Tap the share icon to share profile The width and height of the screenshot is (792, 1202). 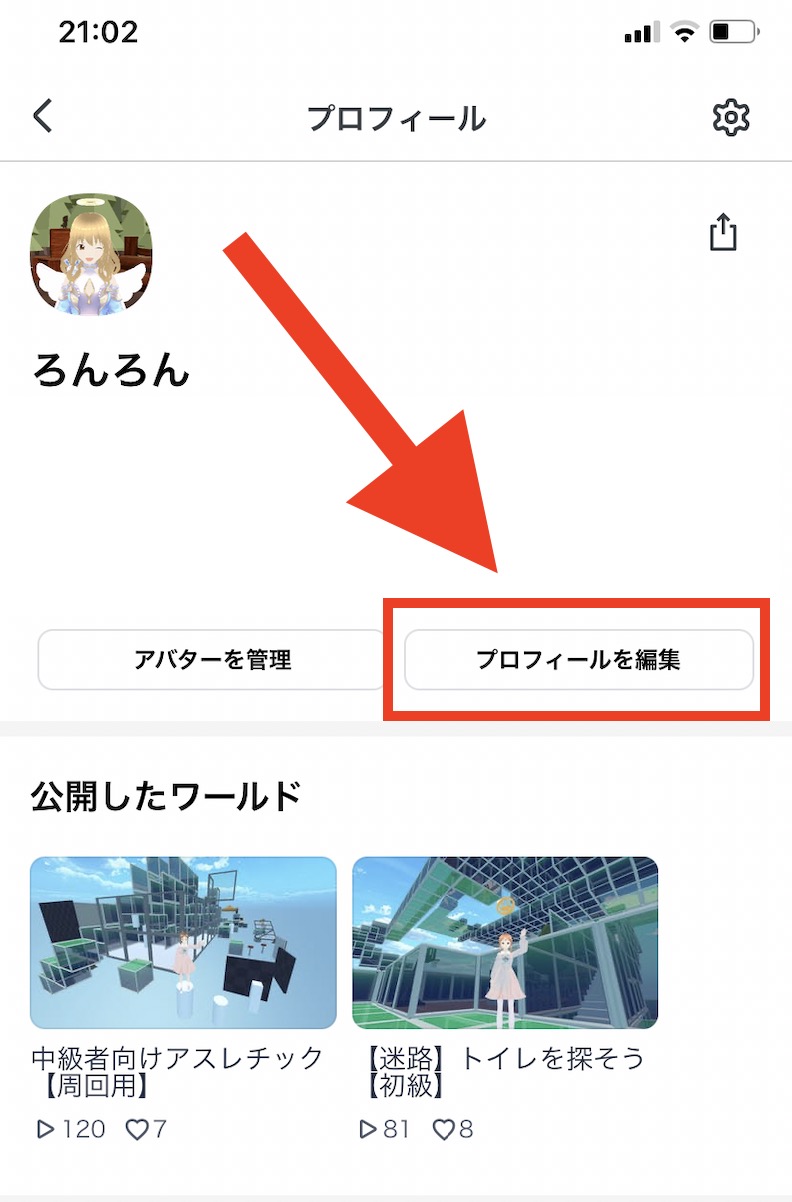coord(722,232)
